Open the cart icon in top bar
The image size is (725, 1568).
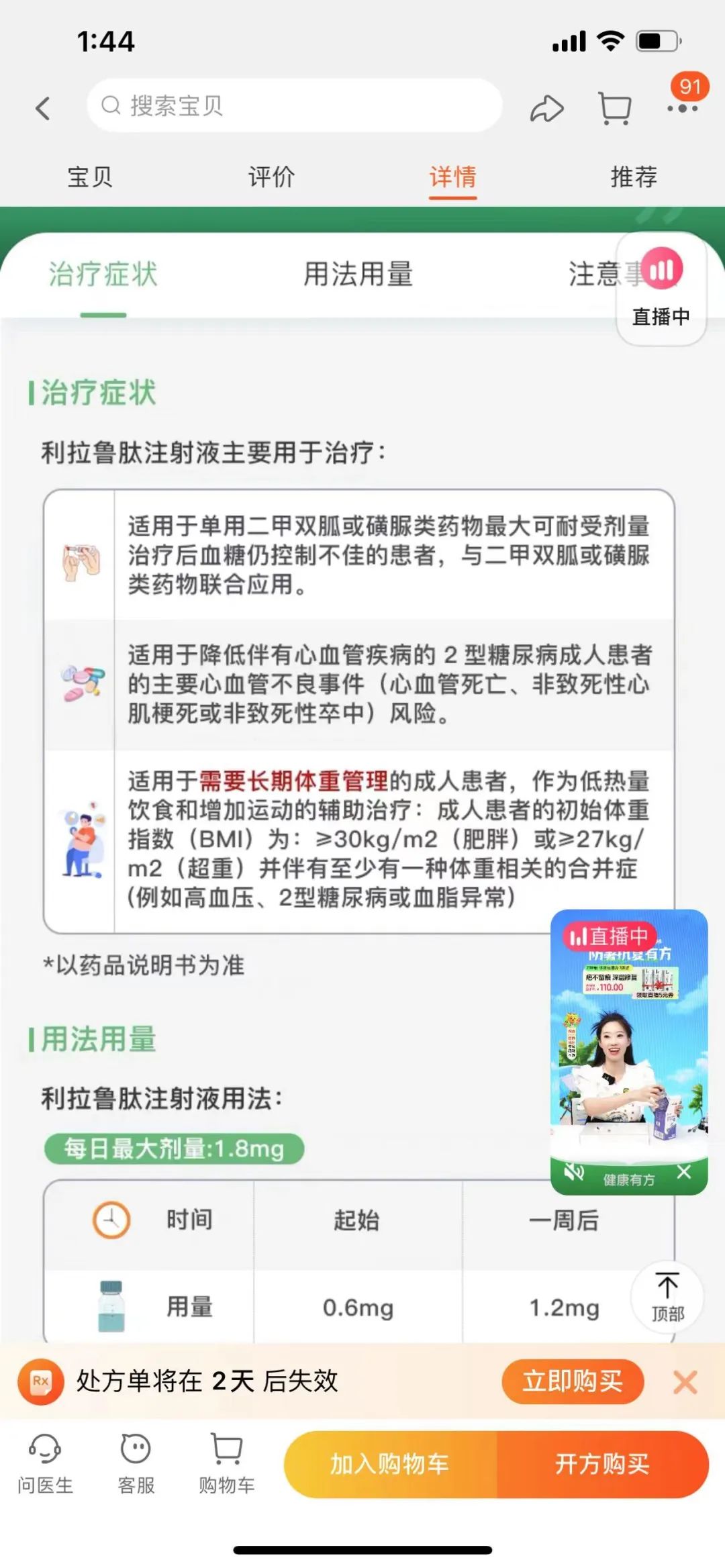[x=614, y=108]
